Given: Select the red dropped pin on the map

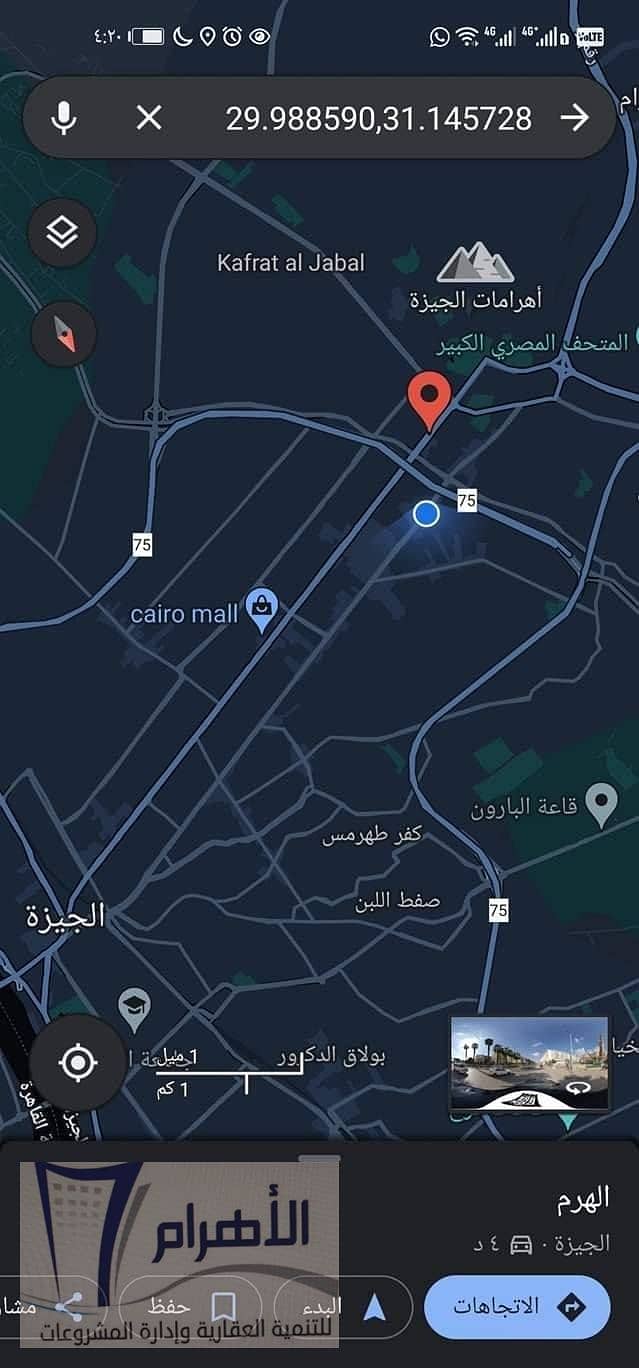Looking at the screenshot, I should click(x=429, y=397).
